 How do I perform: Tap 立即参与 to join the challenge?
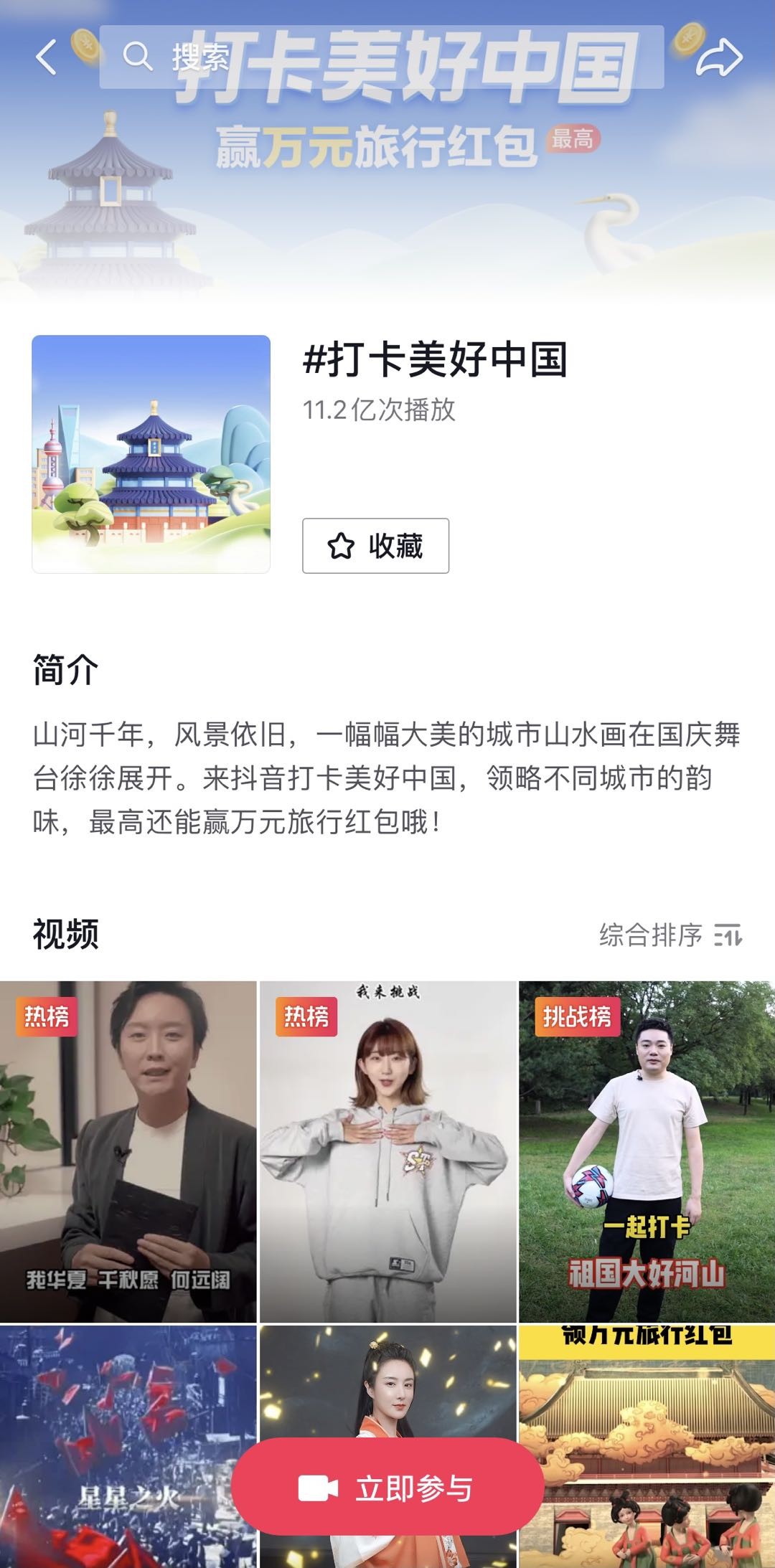(x=387, y=1488)
